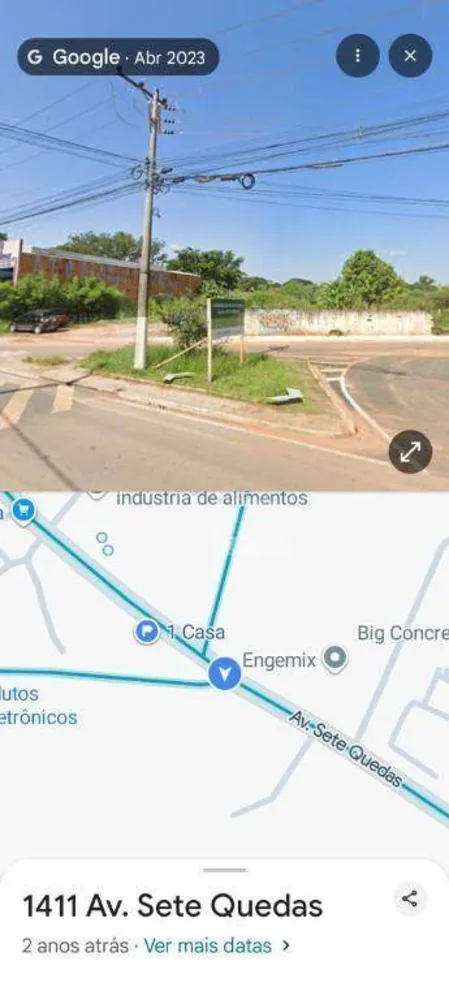Open the three-dot overflow menu

(357, 56)
